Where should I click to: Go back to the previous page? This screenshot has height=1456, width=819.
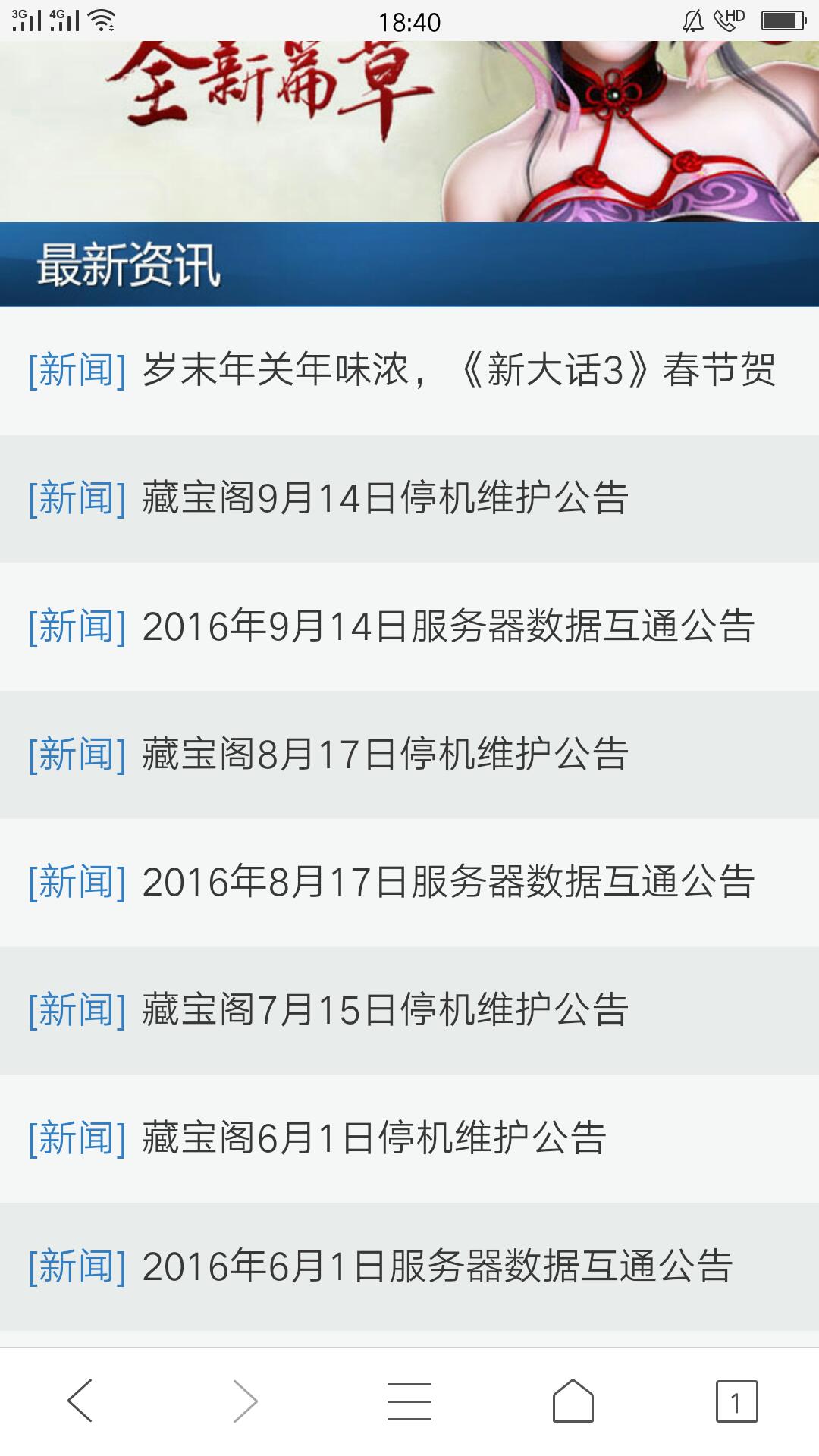(x=80, y=1401)
